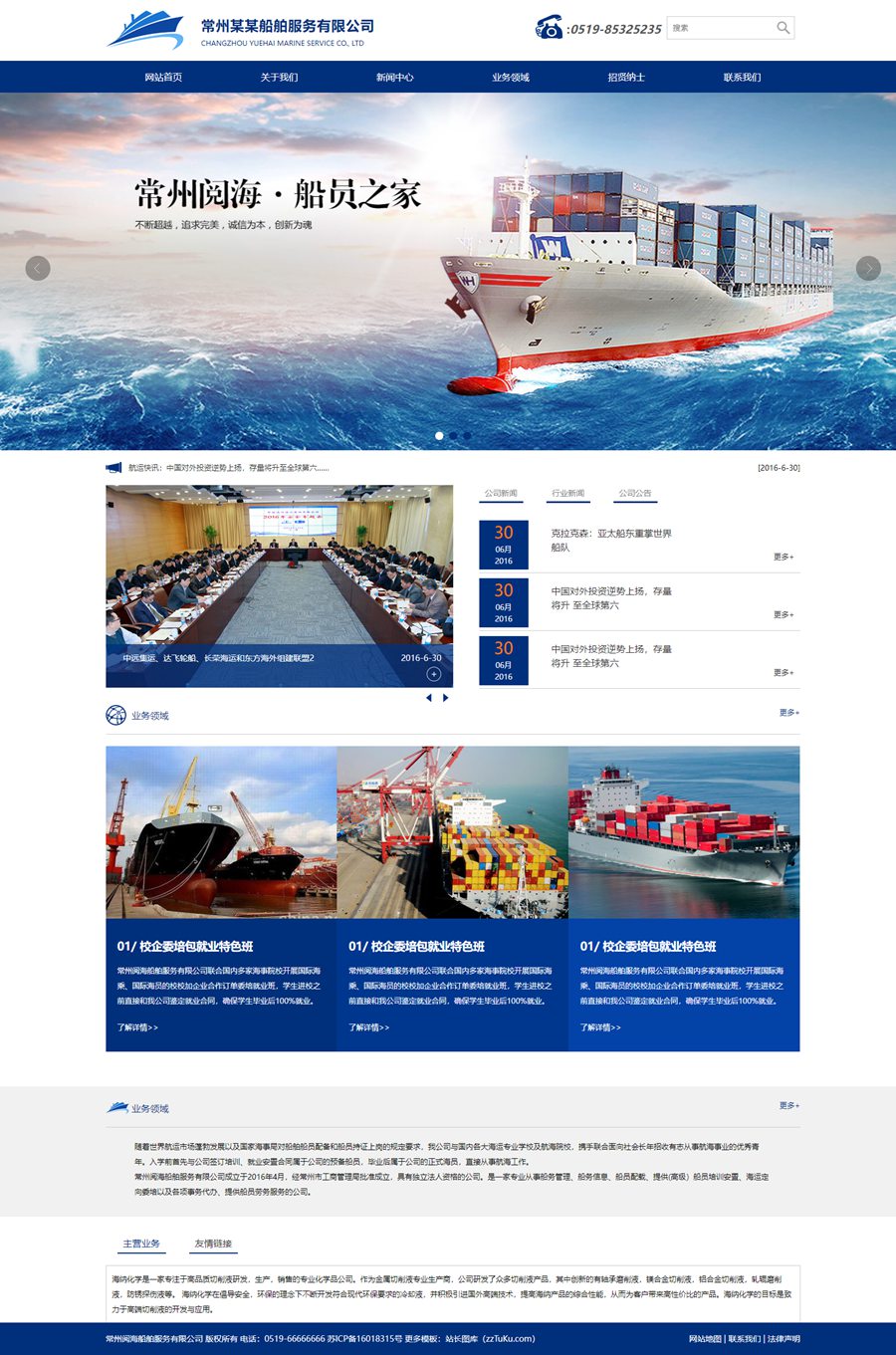
Task: Tap the search box in the header
Action: coord(721,28)
